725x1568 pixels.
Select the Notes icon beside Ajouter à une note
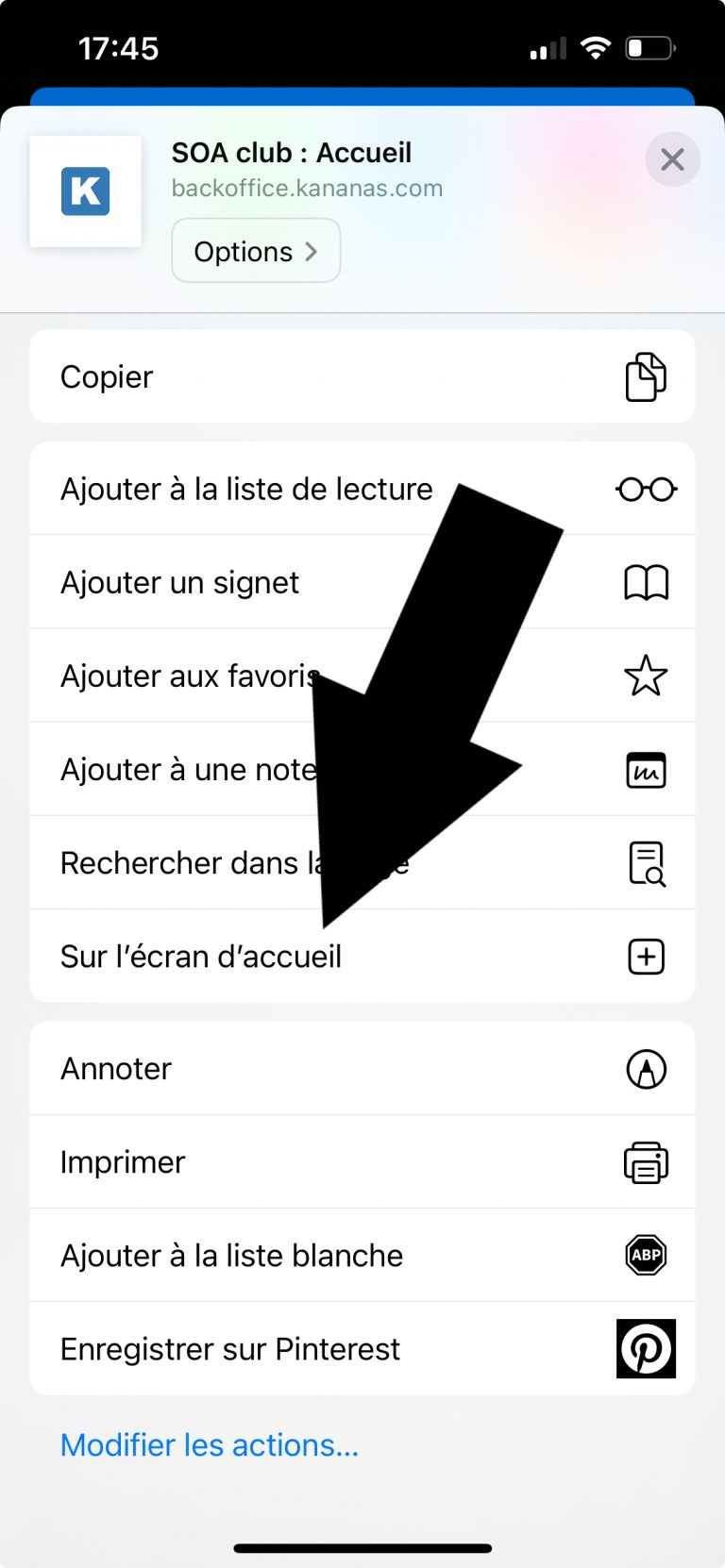pos(646,769)
